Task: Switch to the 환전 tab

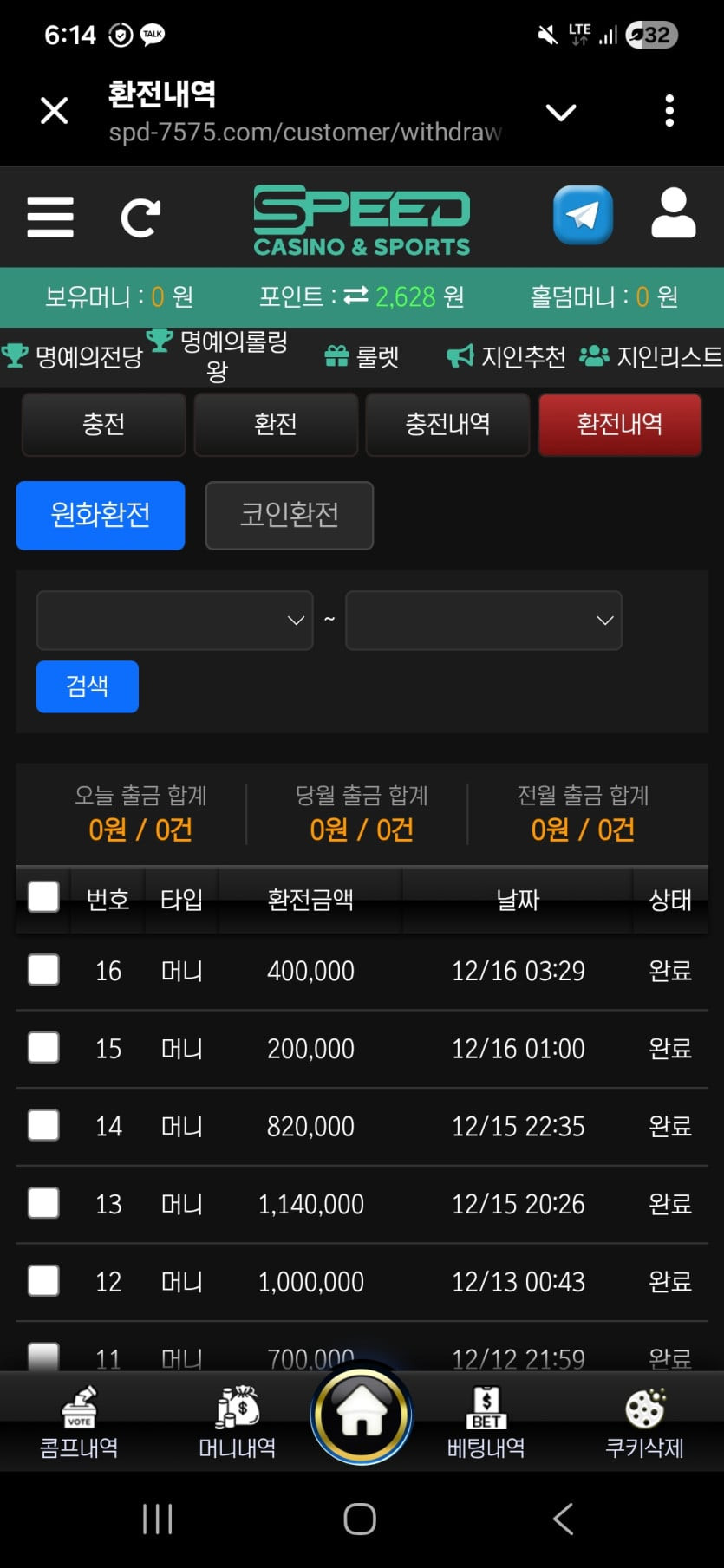Action: (276, 424)
